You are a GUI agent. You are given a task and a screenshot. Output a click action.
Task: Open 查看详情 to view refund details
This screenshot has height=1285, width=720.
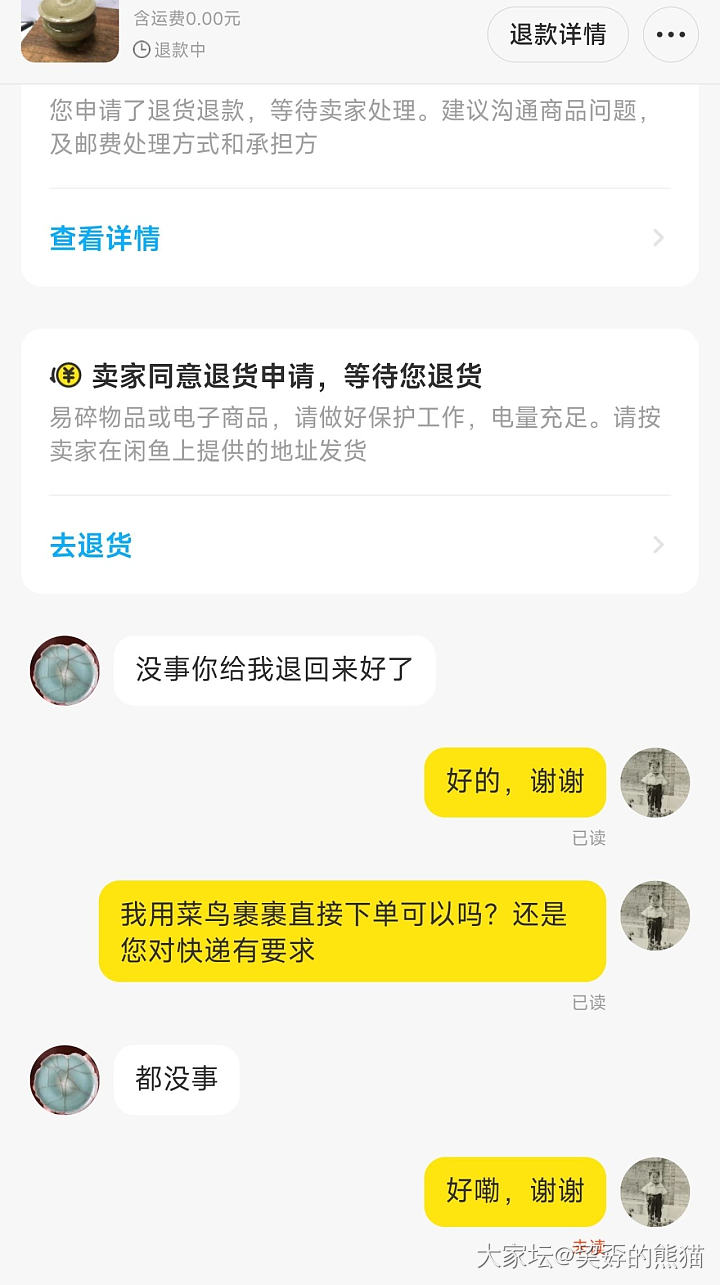pyautogui.click(x=105, y=239)
